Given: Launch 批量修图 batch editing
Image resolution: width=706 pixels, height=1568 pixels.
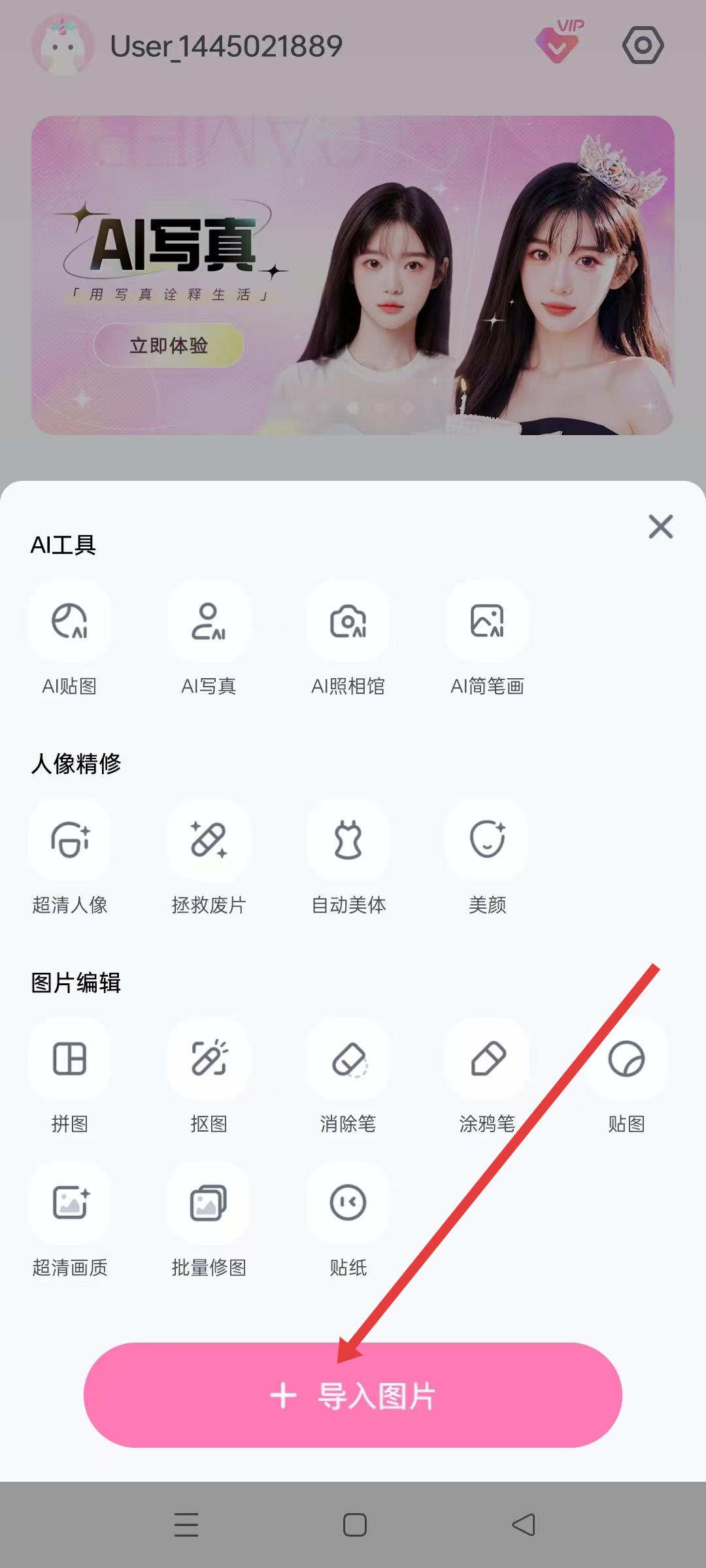Looking at the screenshot, I should [209, 1202].
